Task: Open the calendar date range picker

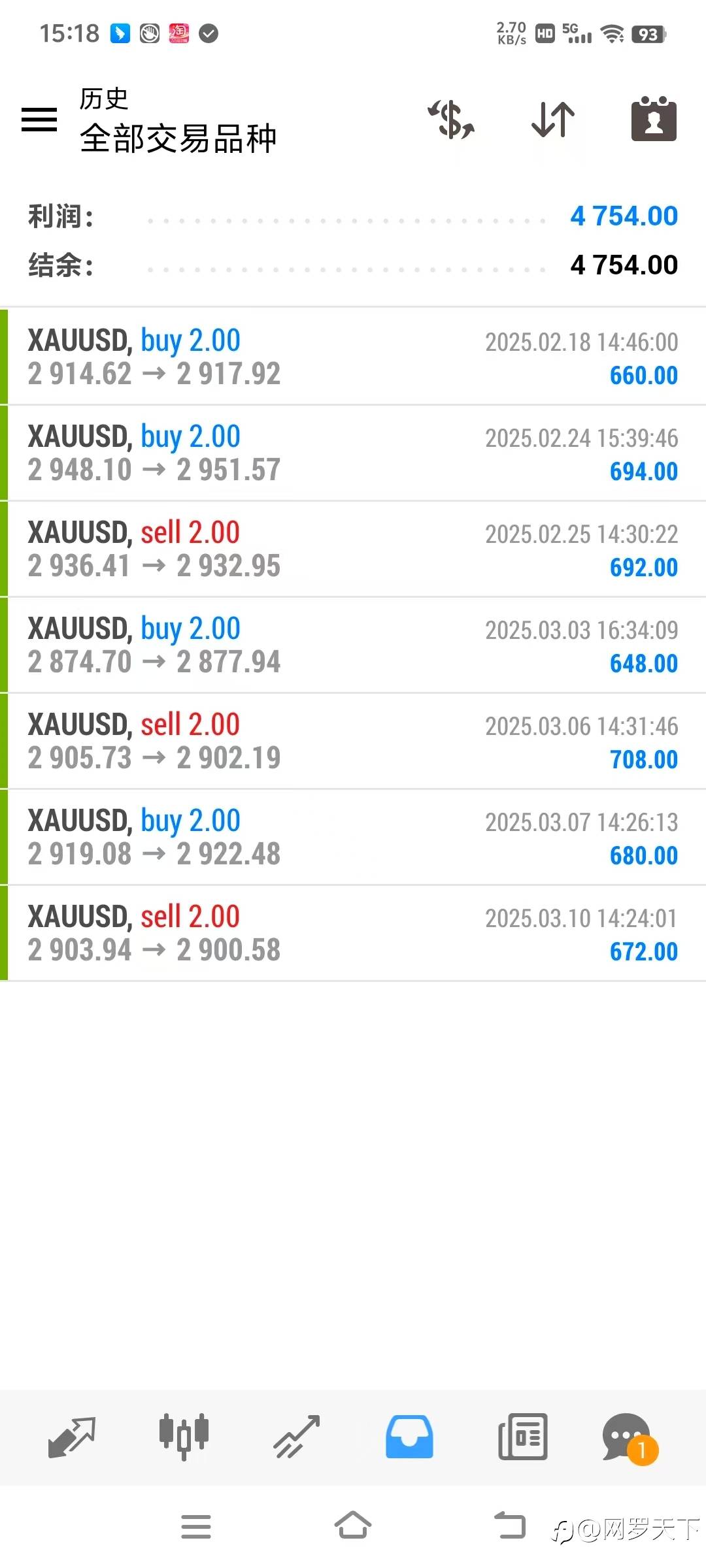Action: [x=654, y=119]
